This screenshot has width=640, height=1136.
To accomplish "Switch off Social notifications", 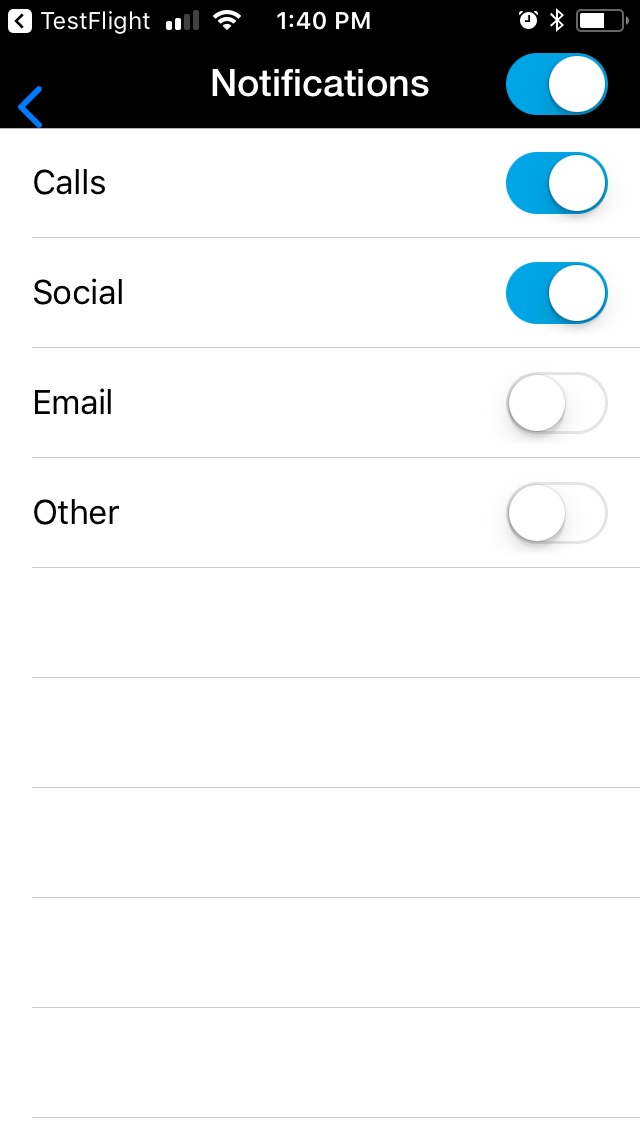I will (557, 293).
